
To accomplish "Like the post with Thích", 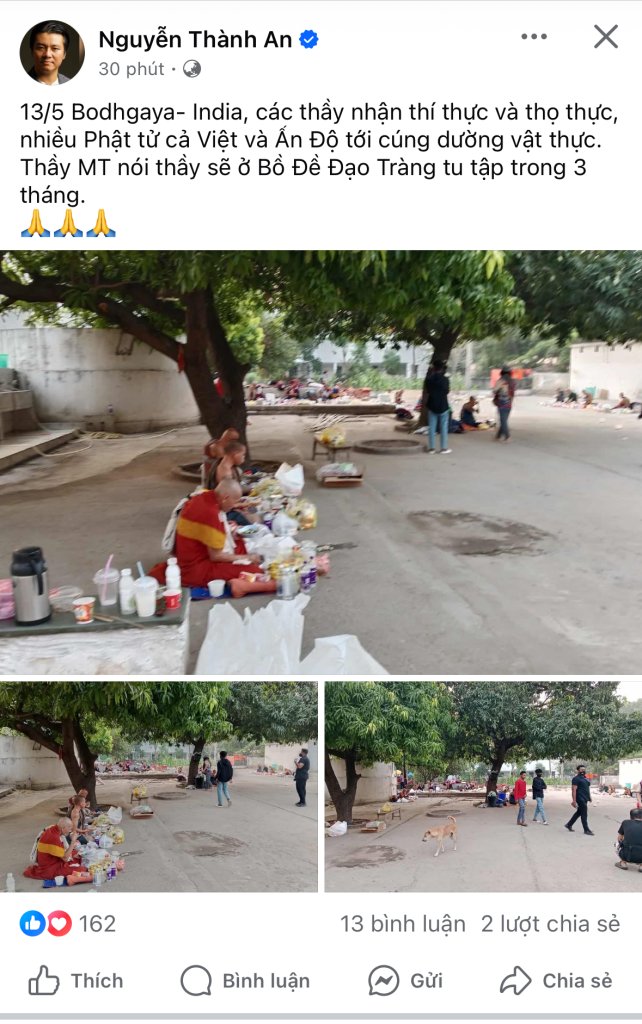I will (x=75, y=981).
